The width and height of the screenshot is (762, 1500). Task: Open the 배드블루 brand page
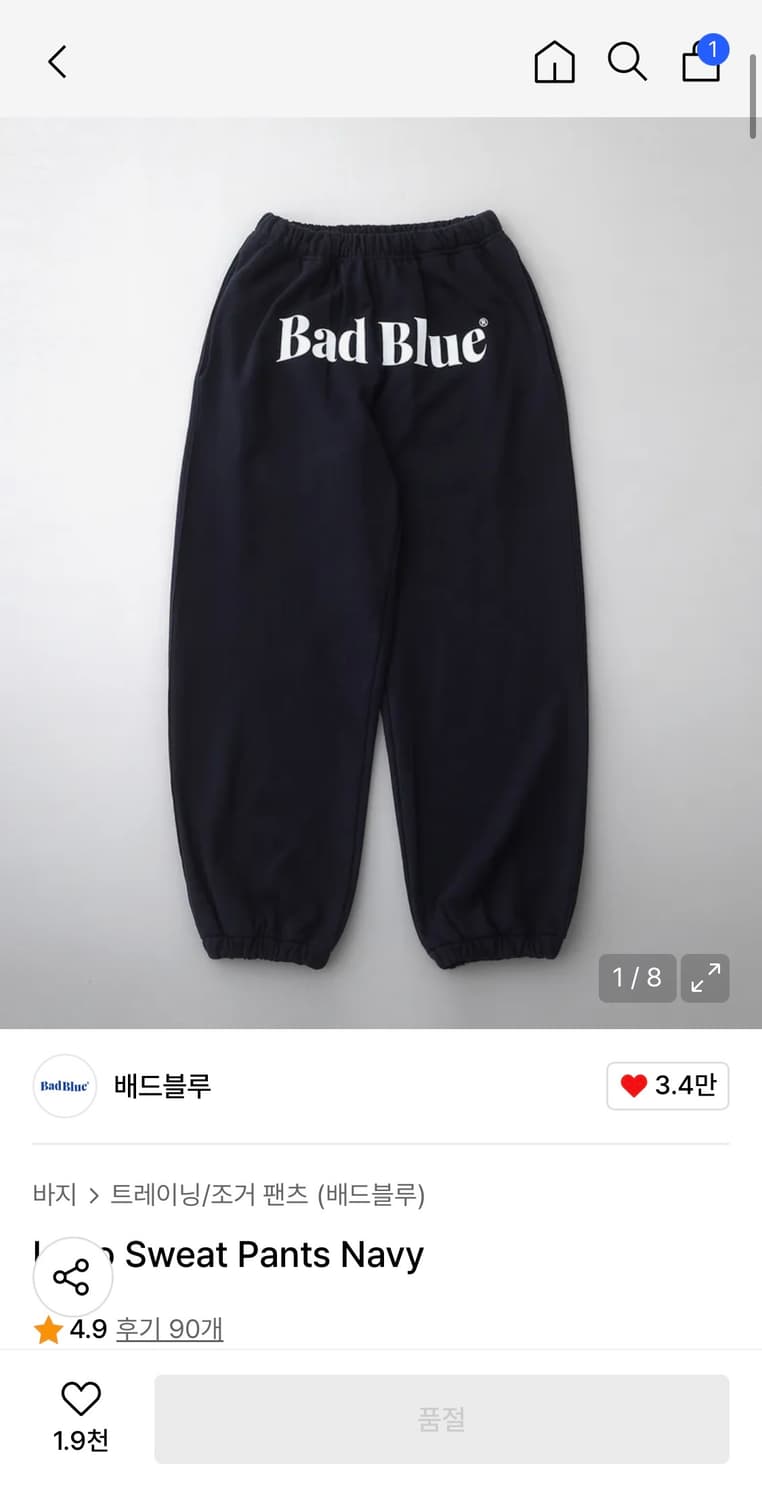click(163, 1086)
